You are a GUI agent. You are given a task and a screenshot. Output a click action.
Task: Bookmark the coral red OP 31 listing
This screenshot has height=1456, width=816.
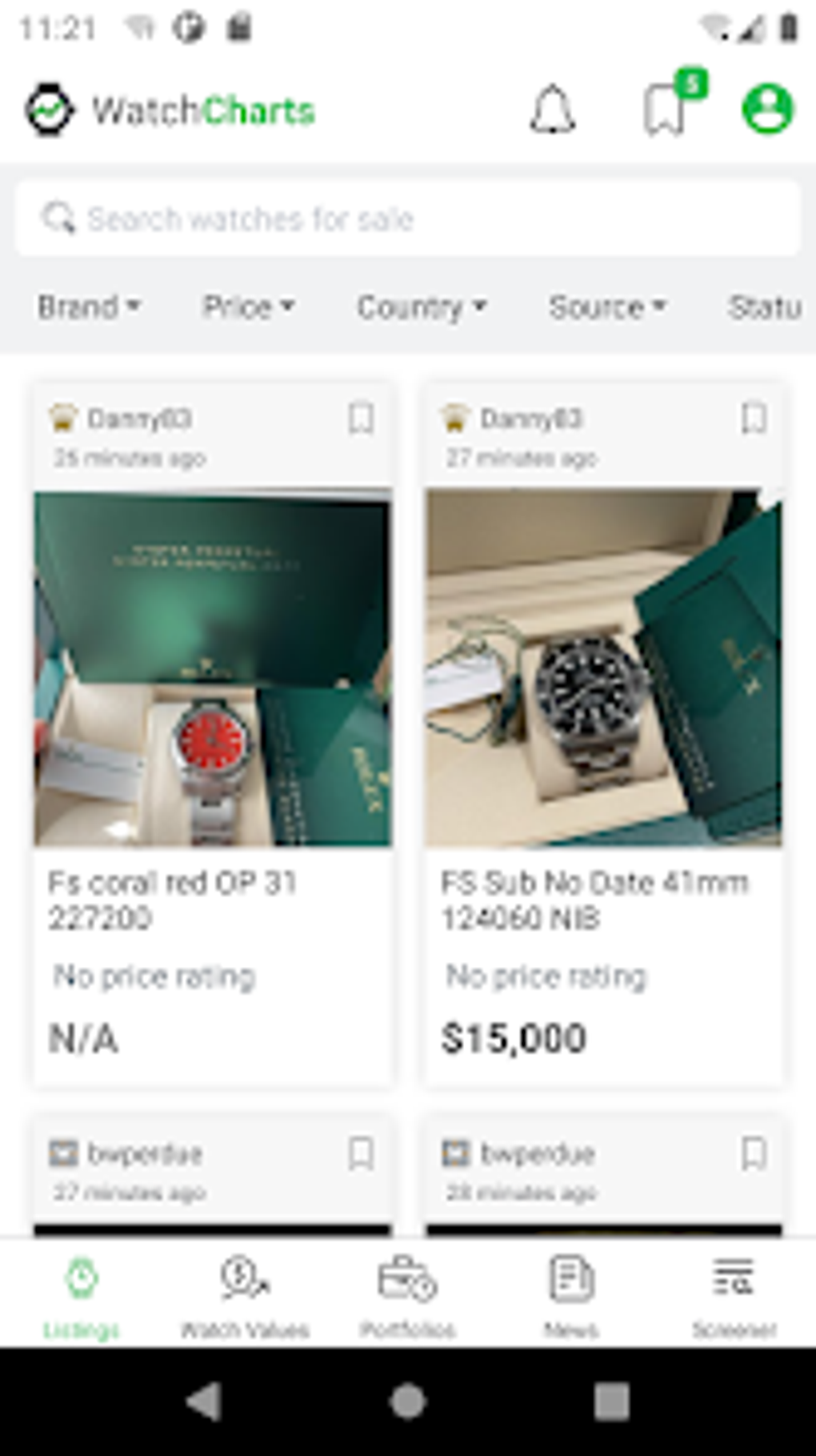(x=362, y=418)
